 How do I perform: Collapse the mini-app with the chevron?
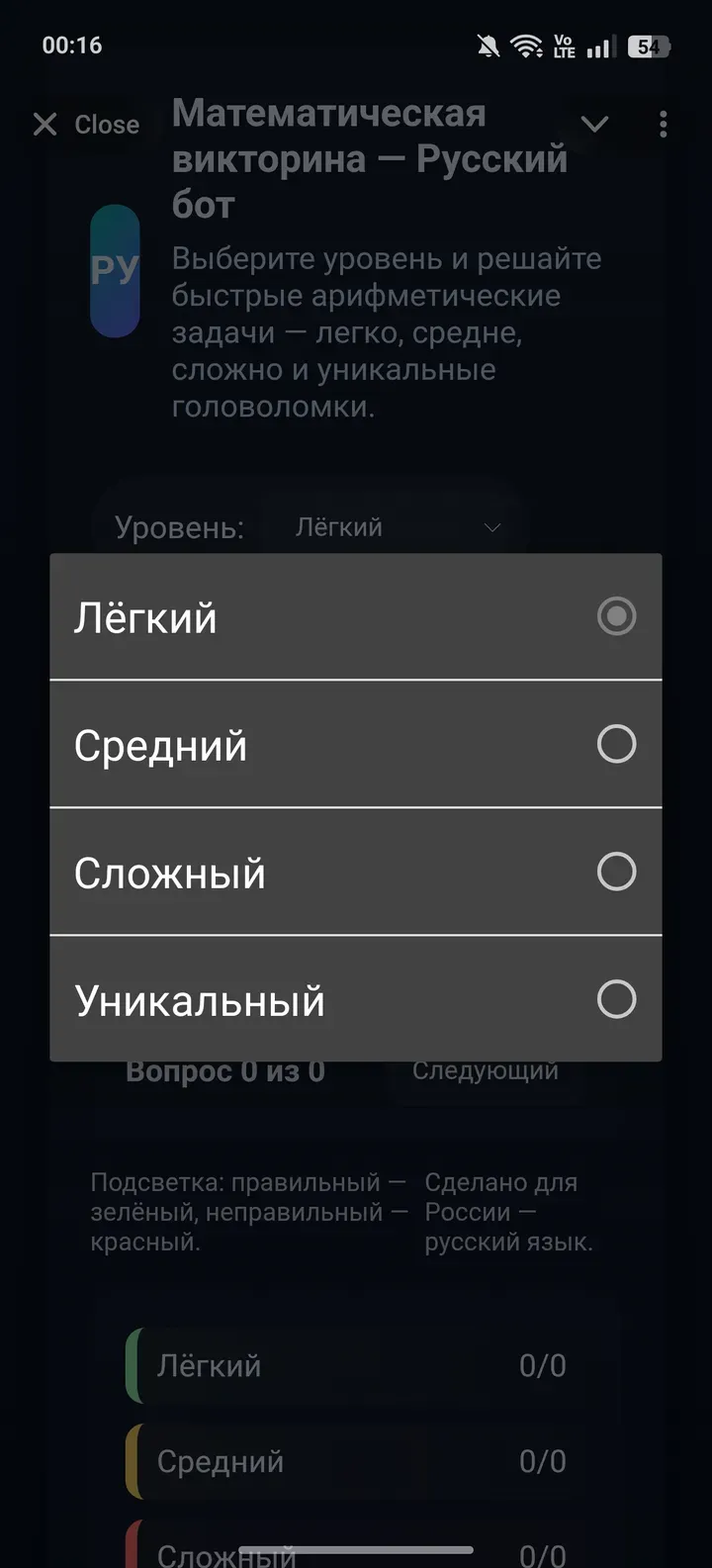pyautogui.click(x=594, y=123)
